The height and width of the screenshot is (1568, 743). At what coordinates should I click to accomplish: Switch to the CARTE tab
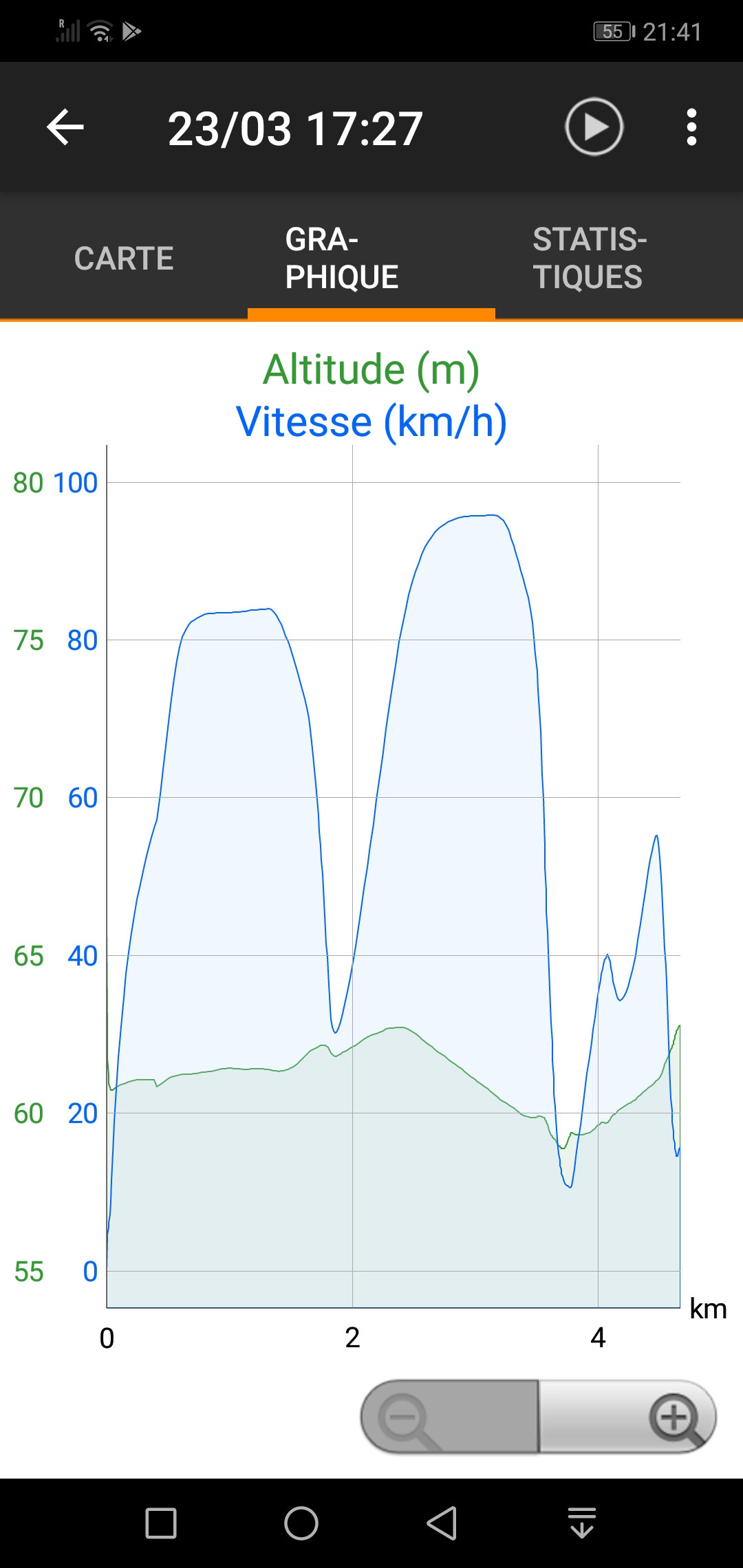pos(124,259)
